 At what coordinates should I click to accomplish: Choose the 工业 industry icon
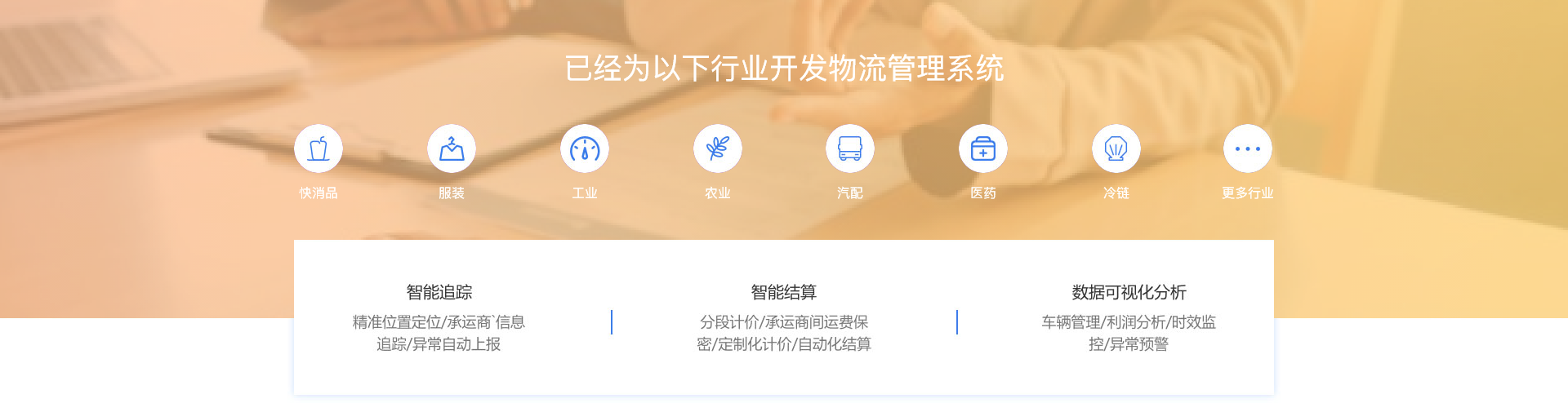point(585,148)
